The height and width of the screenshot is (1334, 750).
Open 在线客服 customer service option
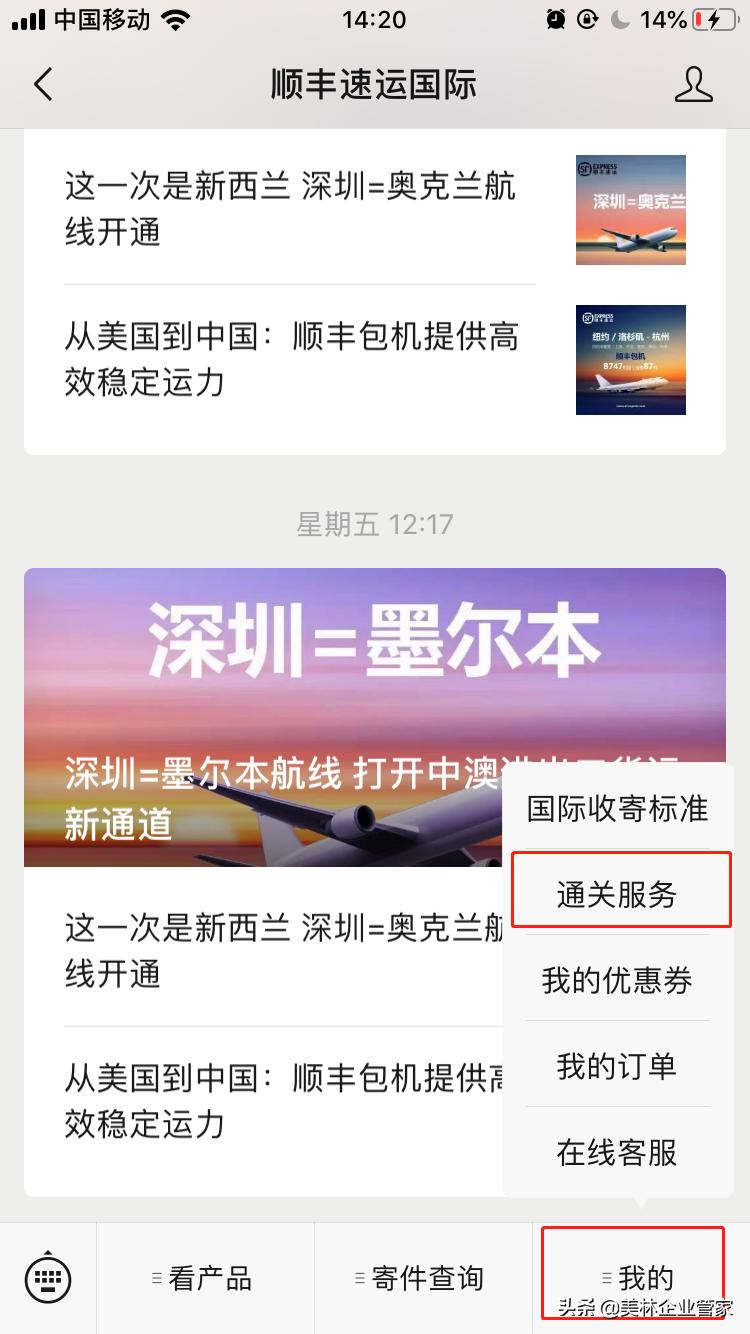coord(617,1153)
